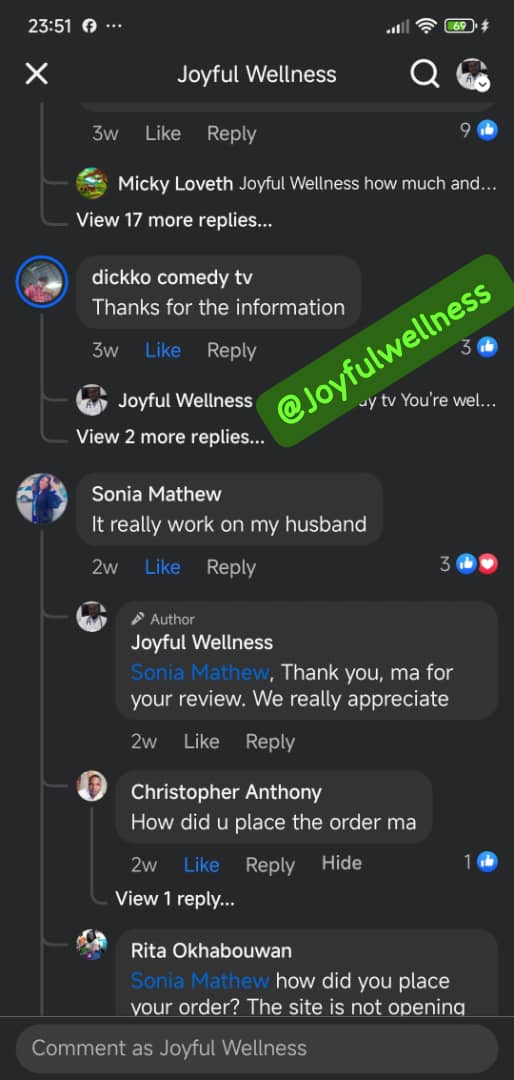Reply to Christopher Anthony's comment
This screenshot has width=514, height=1080.
(x=270, y=864)
